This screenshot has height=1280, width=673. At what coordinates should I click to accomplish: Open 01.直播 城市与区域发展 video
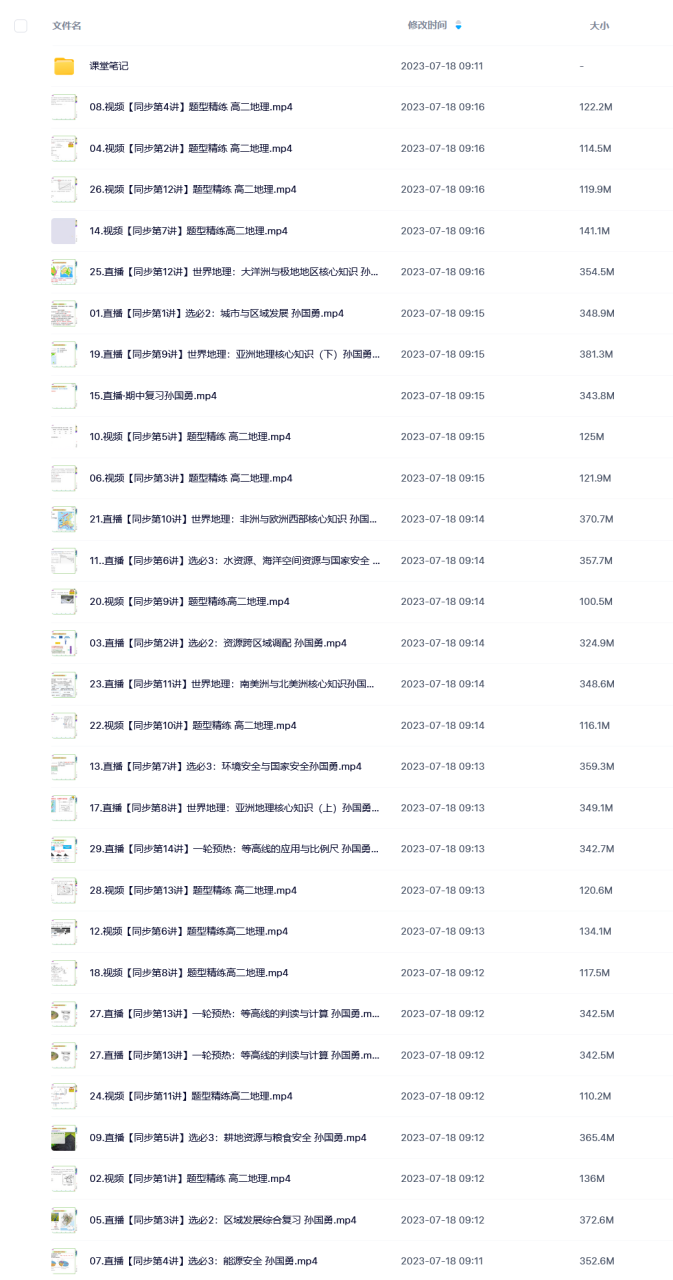click(x=216, y=313)
